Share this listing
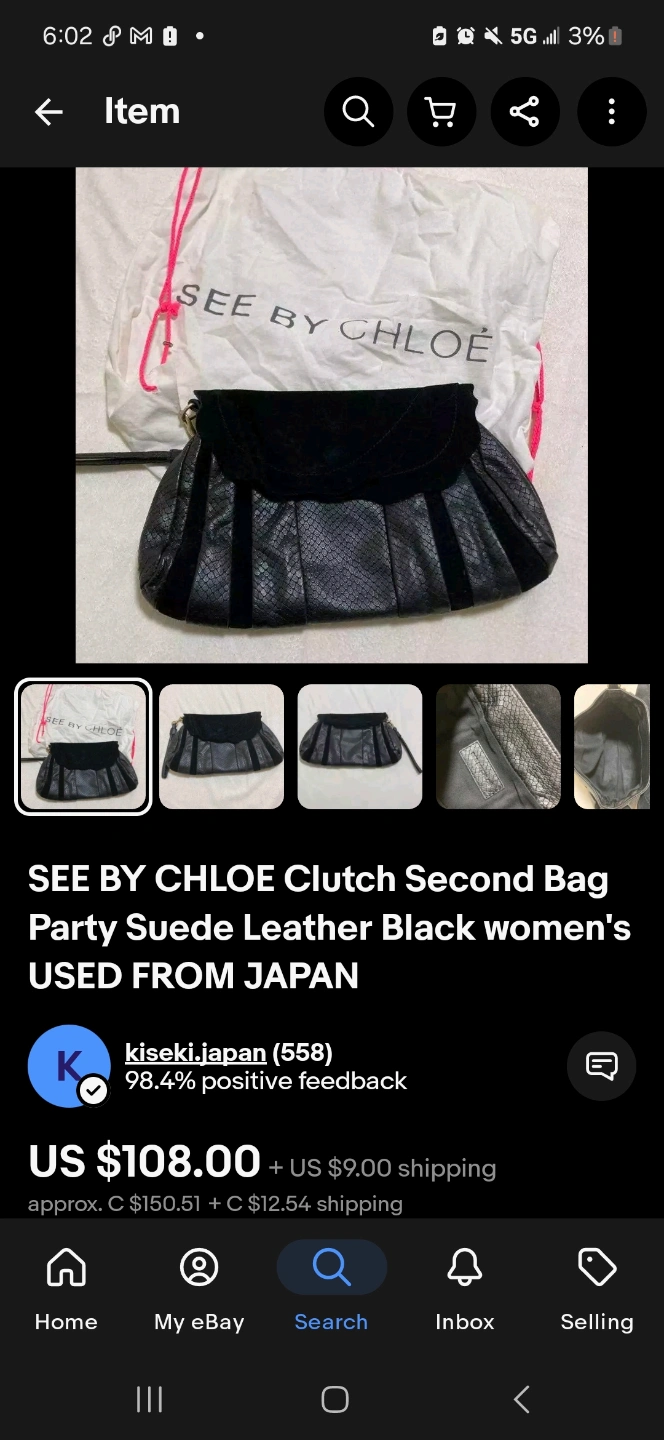This screenshot has width=664, height=1440. [525, 112]
